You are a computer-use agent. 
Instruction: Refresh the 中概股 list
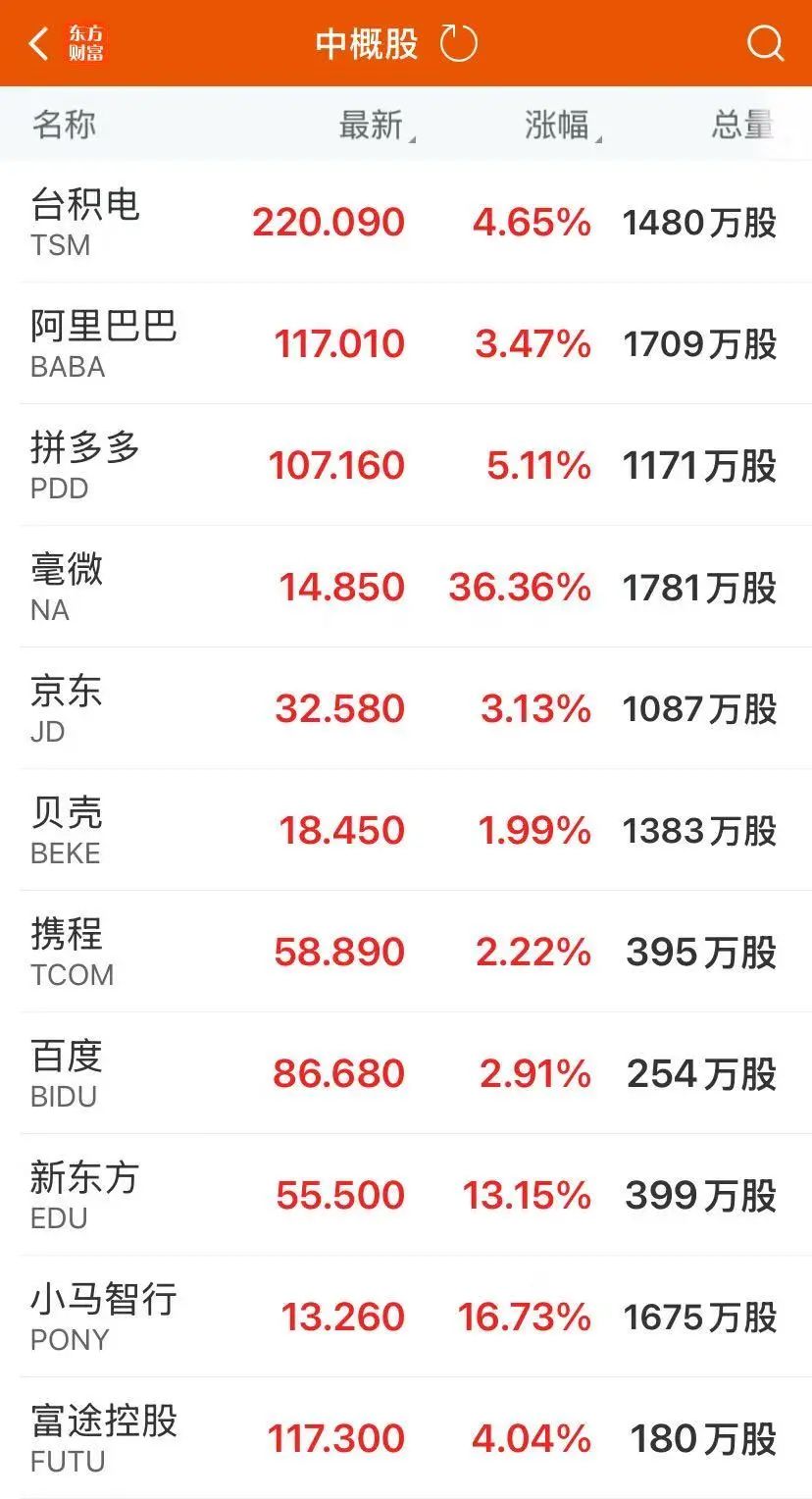click(x=458, y=44)
